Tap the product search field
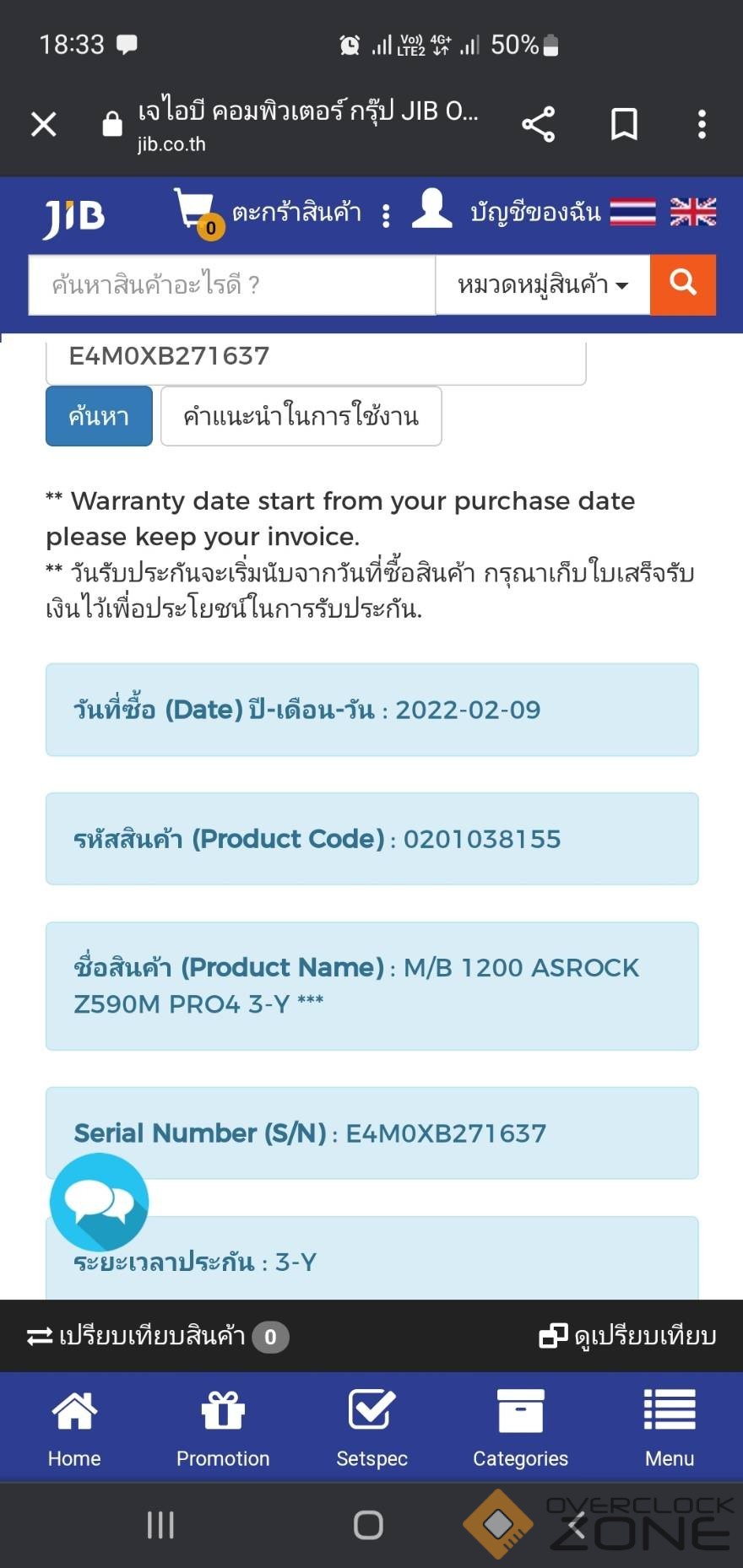This screenshot has width=743, height=1568. pos(231,285)
